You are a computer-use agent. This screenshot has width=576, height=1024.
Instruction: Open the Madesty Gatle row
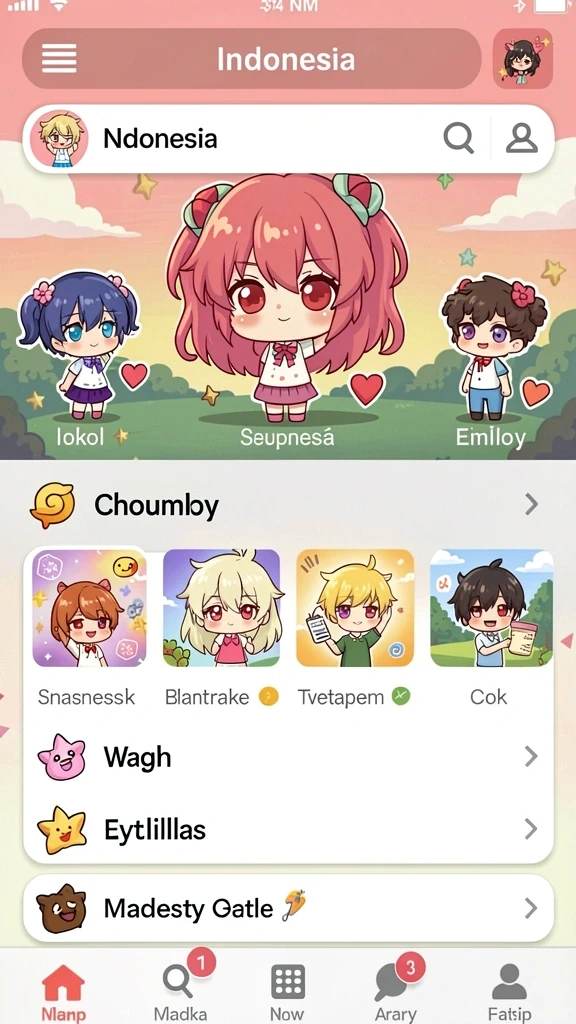pos(288,908)
